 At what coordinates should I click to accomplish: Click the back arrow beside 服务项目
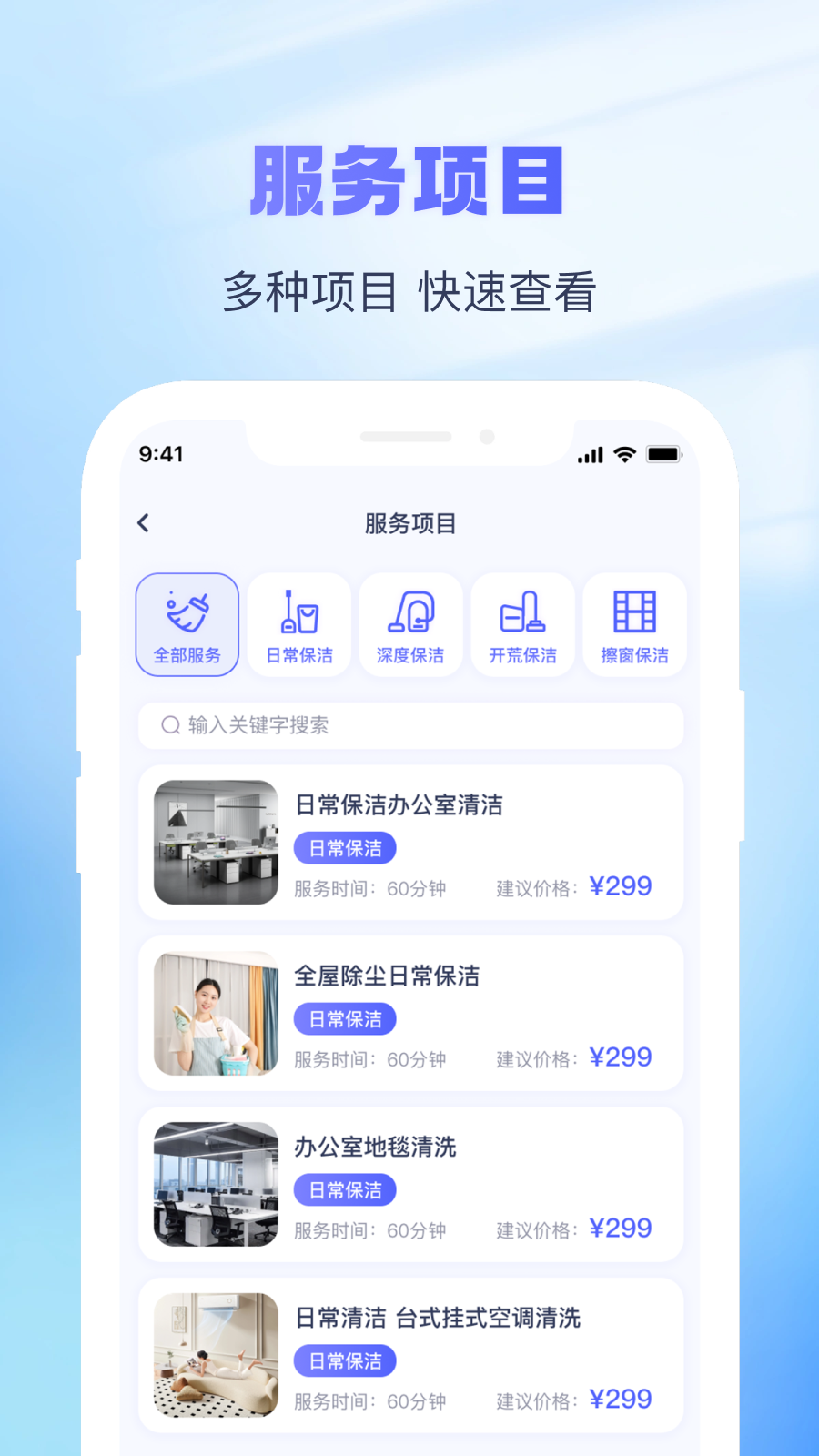pos(143,522)
